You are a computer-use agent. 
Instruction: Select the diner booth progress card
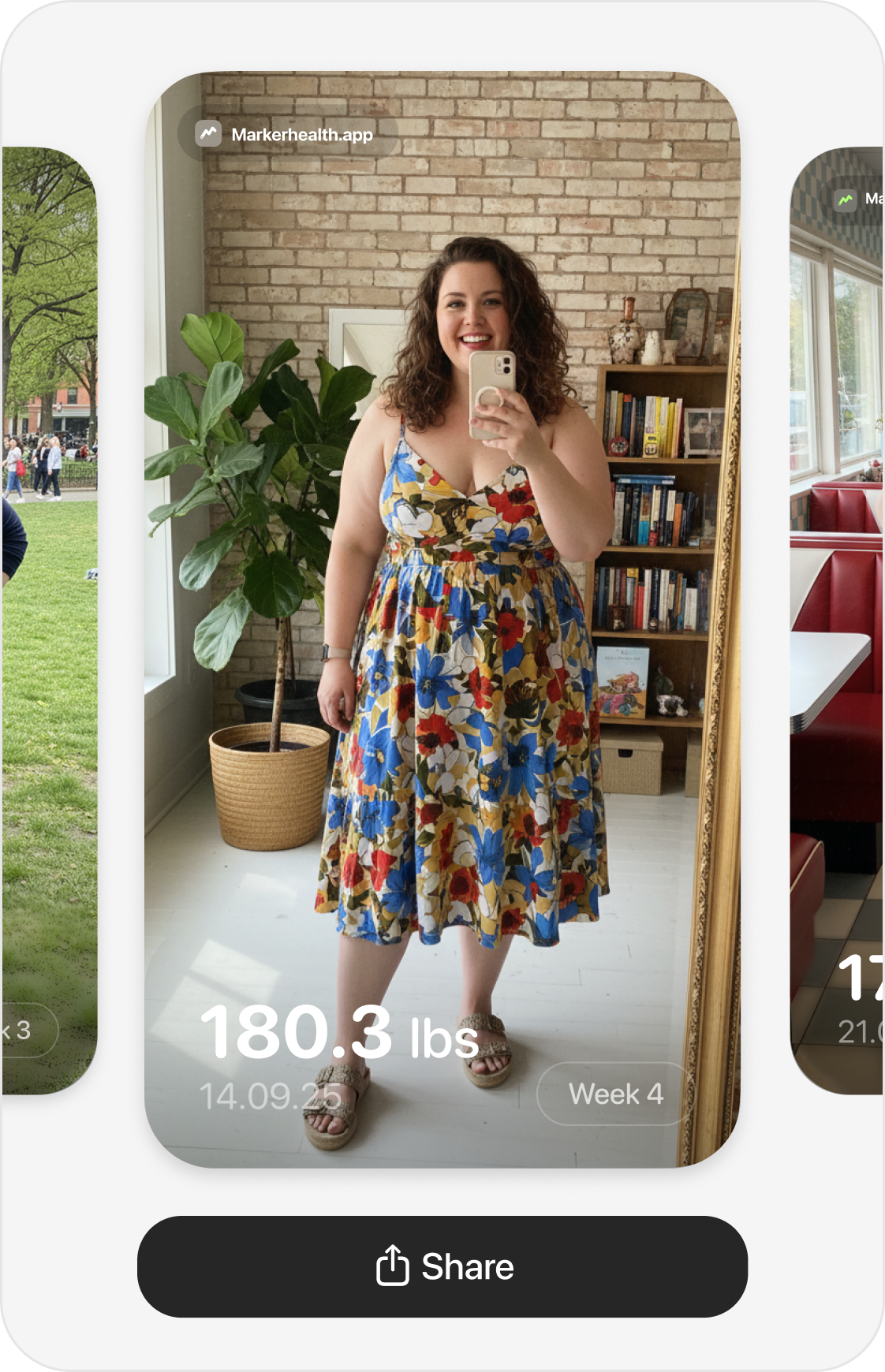pyautogui.click(x=838, y=619)
